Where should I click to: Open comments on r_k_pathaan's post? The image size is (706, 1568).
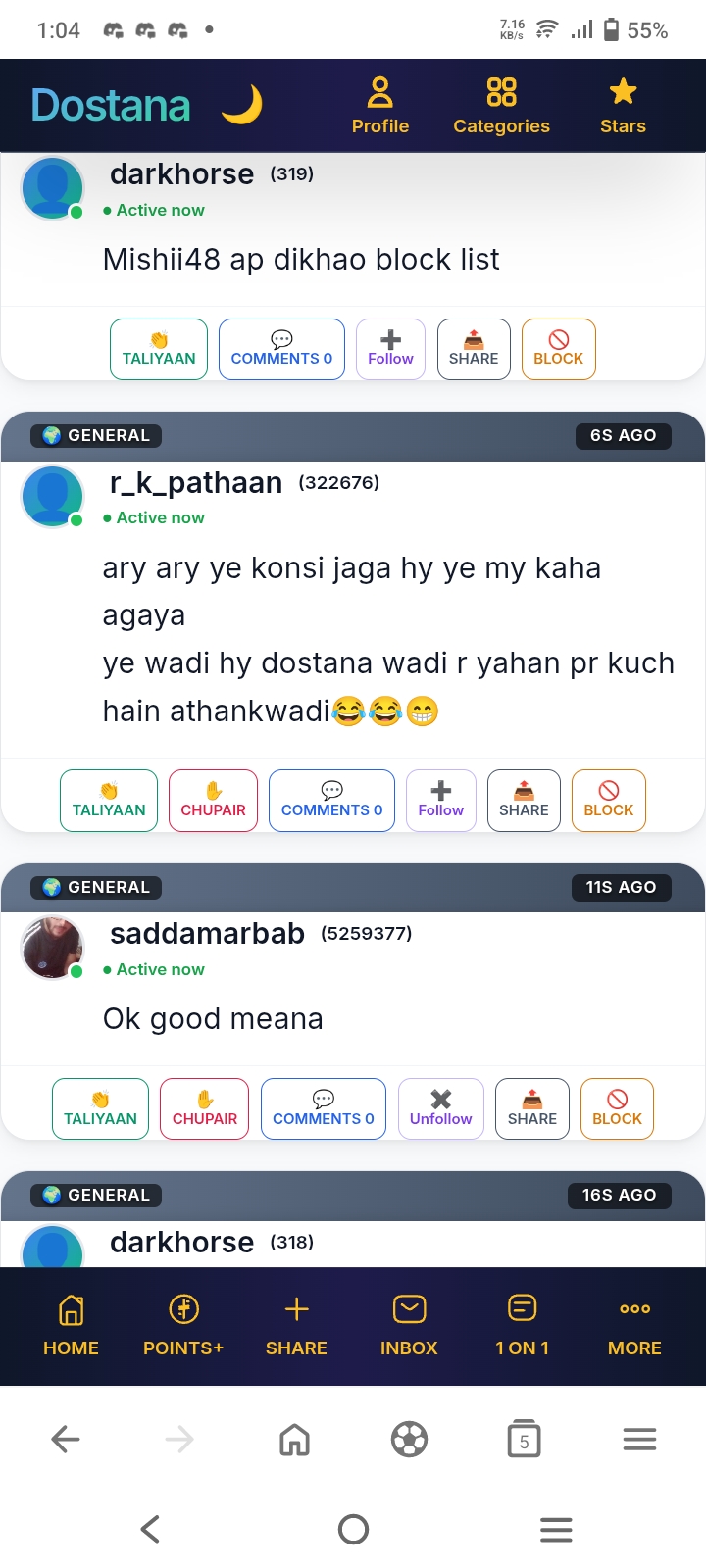(x=331, y=801)
